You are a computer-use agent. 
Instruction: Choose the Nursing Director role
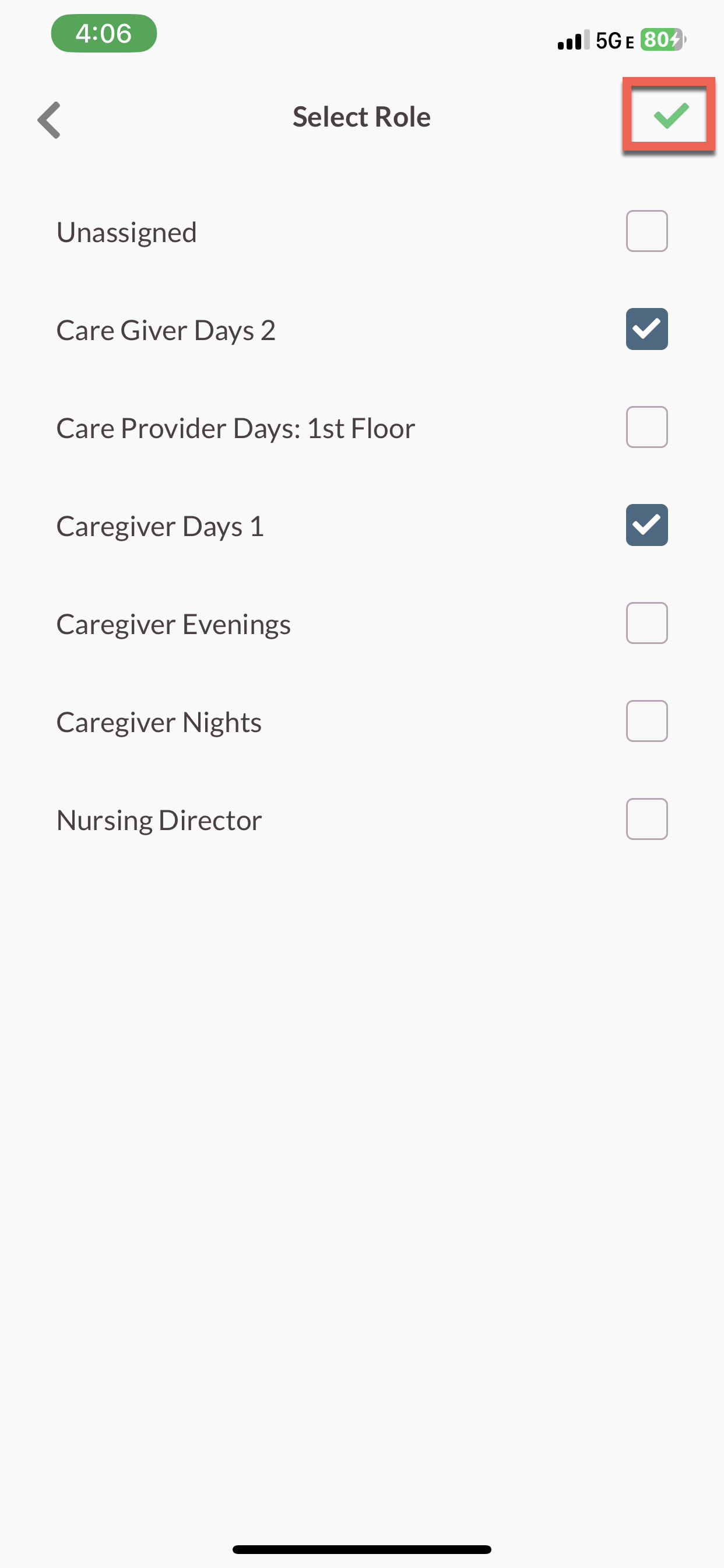646,820
